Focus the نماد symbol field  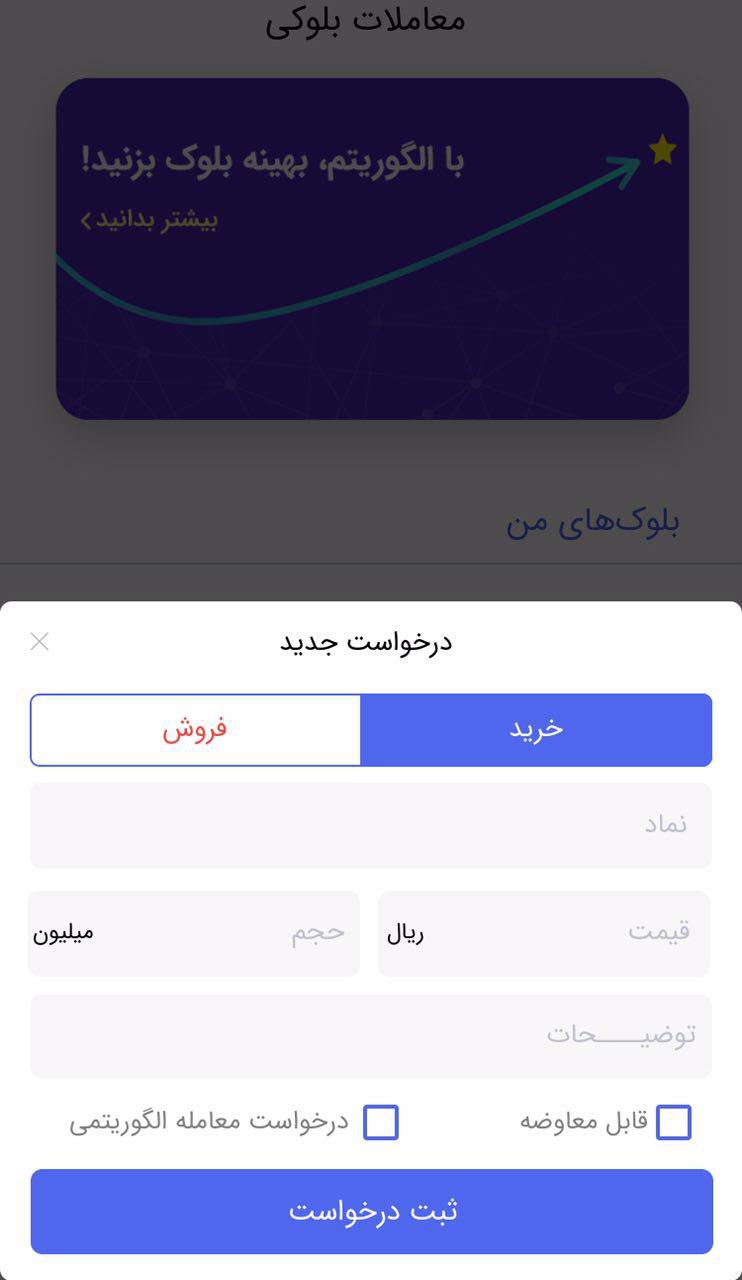point(371,825)
